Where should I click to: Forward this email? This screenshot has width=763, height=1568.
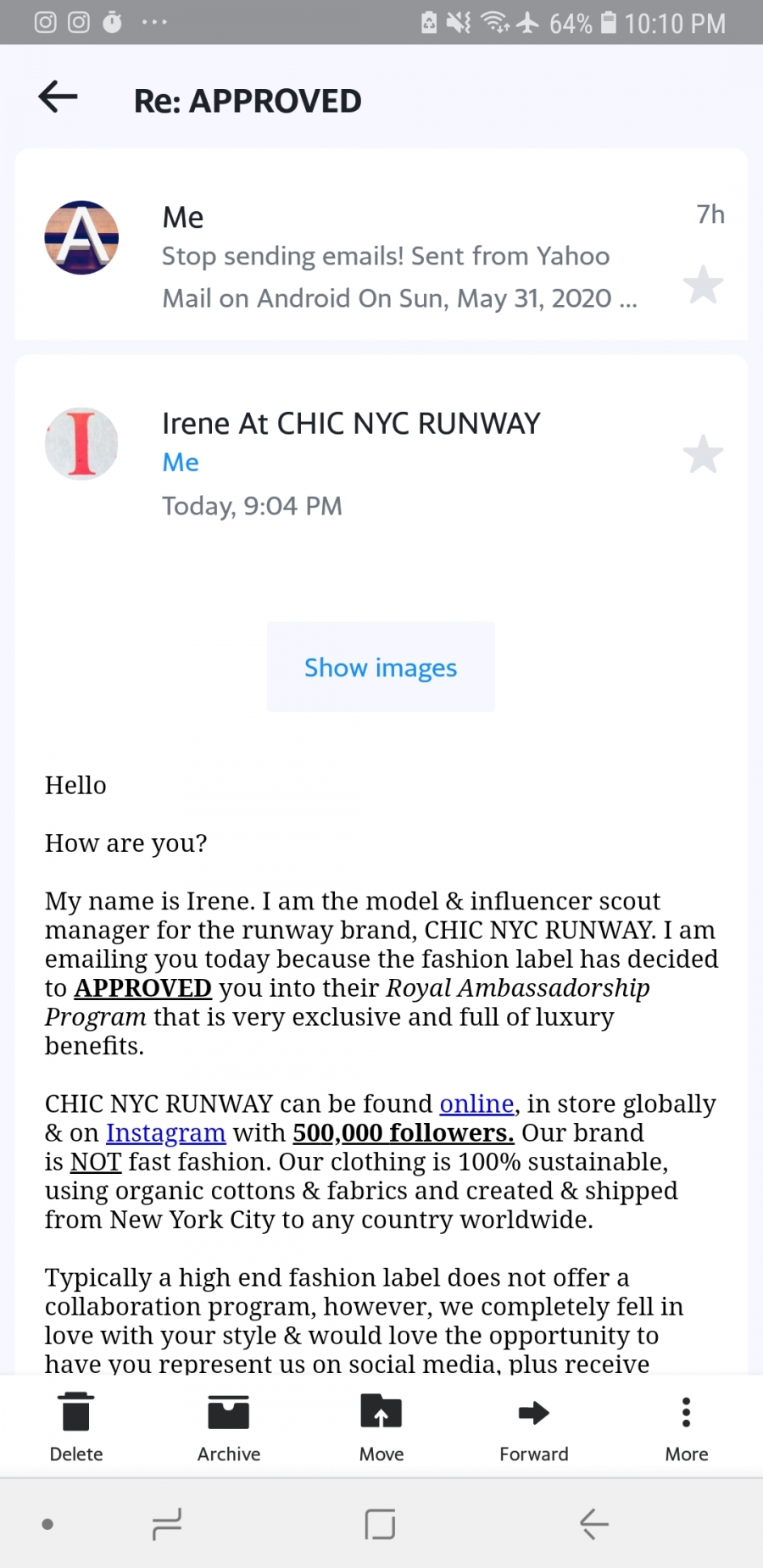click(534, 1427)
